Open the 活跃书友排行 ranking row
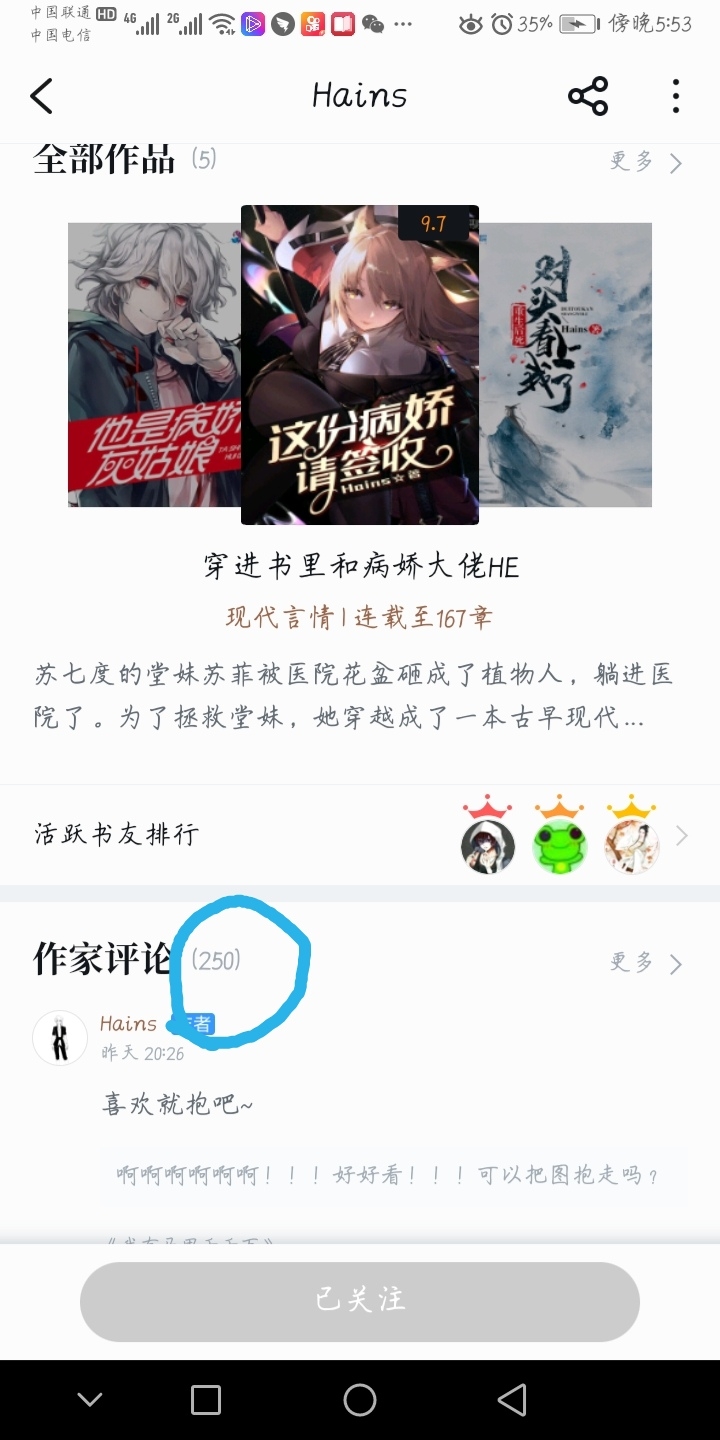 (x=360, y=835)
